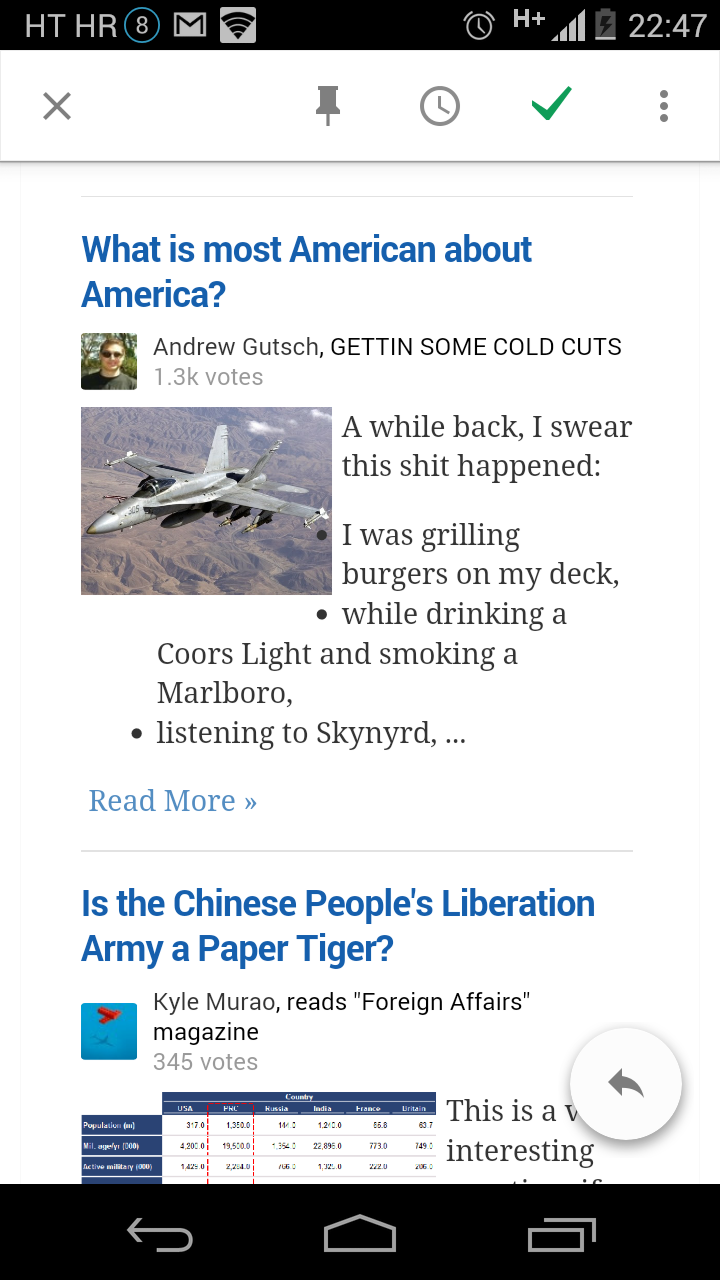The height and width of the screenshot is (1280, 720).
Task: Open the recent apps view
Action: (562, 1234)
